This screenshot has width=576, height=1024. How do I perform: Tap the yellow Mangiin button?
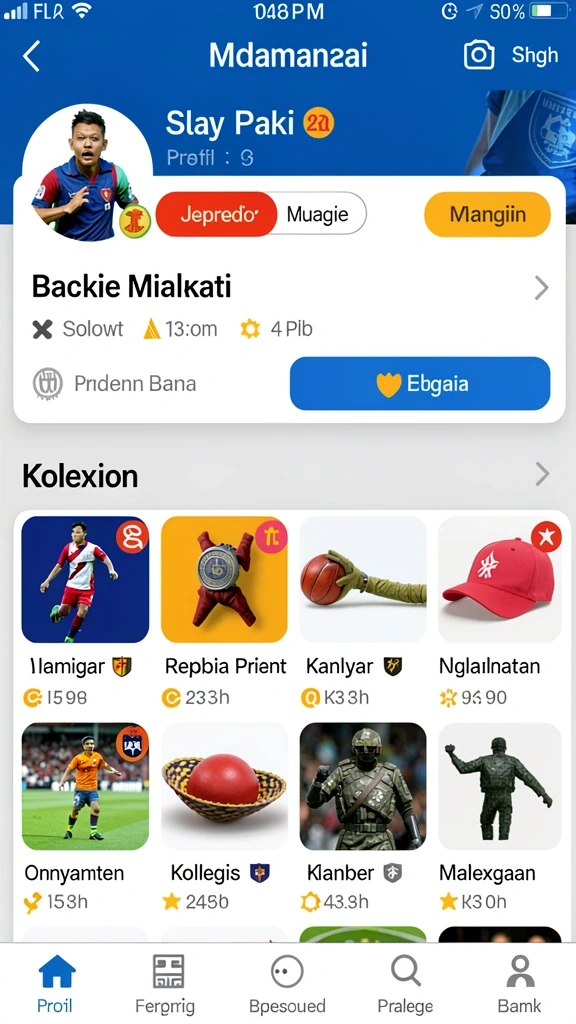(487, 214)
